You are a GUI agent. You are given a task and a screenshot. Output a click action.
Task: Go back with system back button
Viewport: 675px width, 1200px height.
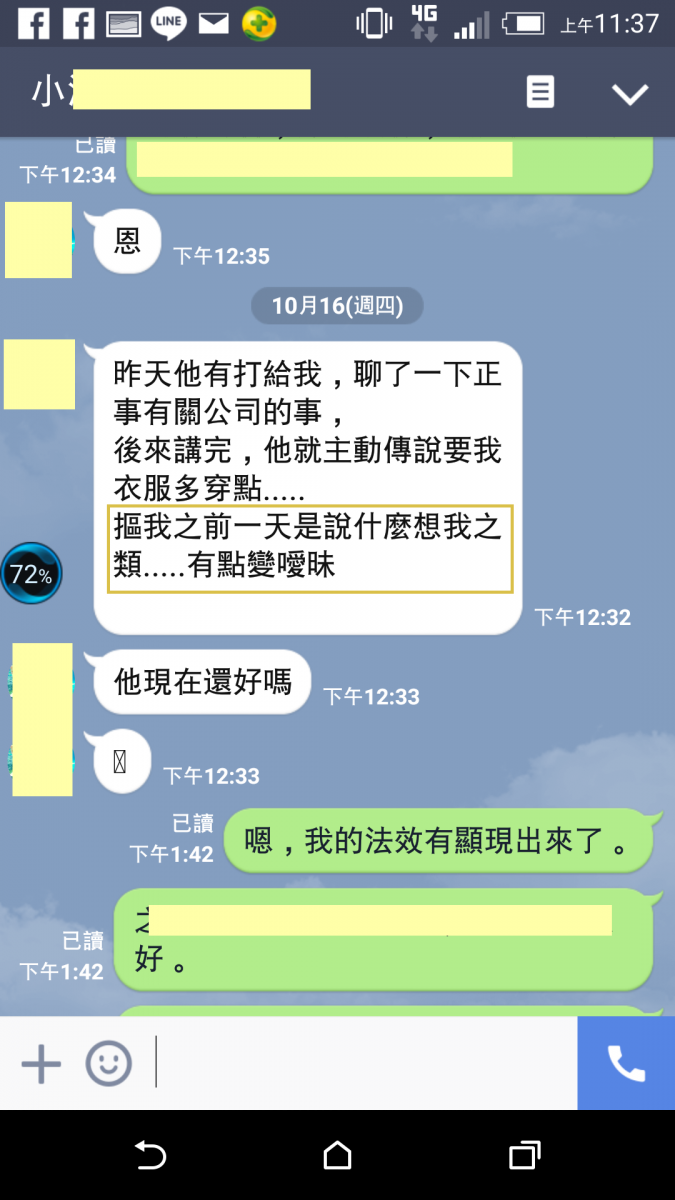tap(150, 1156)
